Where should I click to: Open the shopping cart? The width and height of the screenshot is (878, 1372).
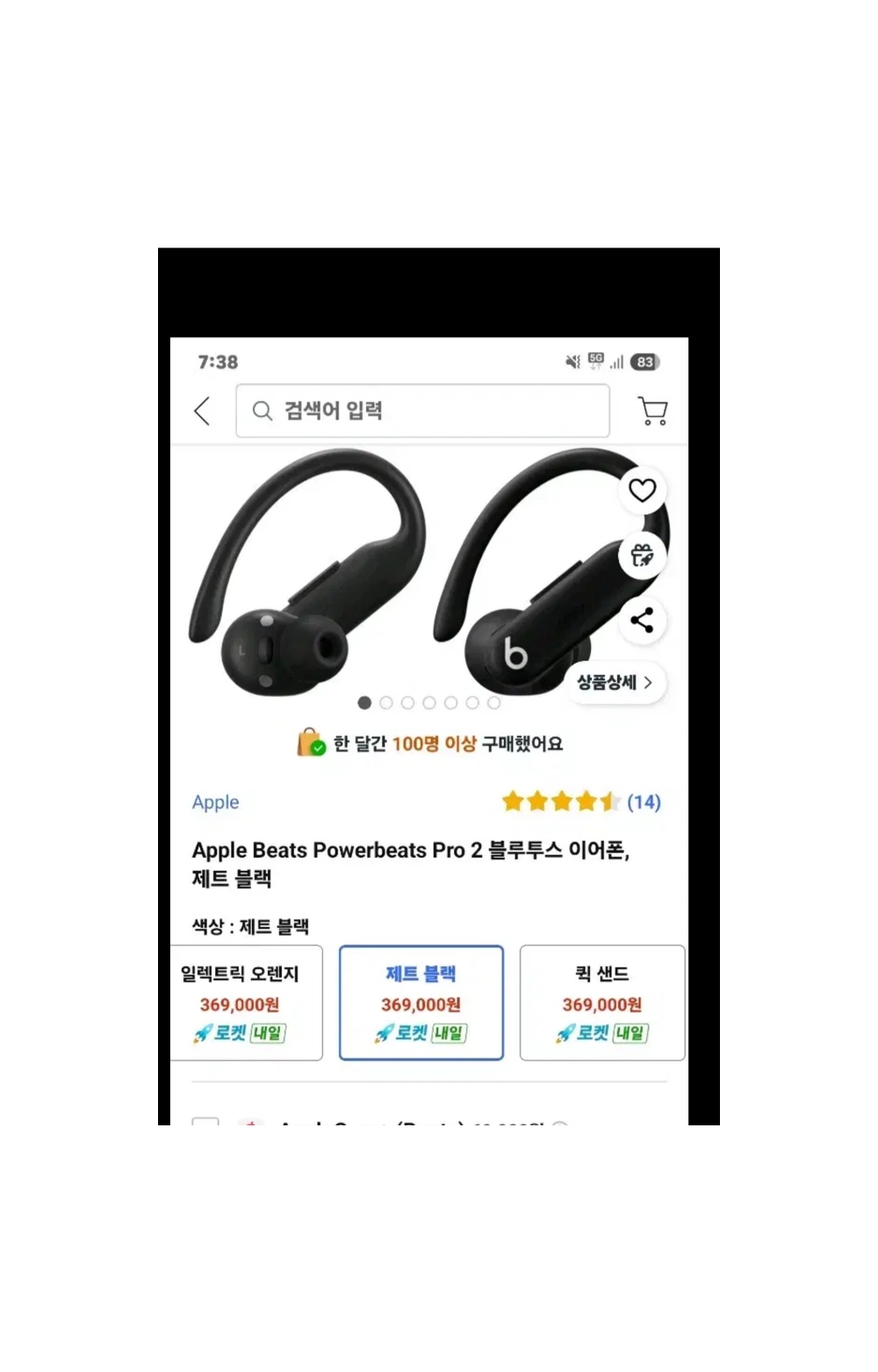(652, 411)
